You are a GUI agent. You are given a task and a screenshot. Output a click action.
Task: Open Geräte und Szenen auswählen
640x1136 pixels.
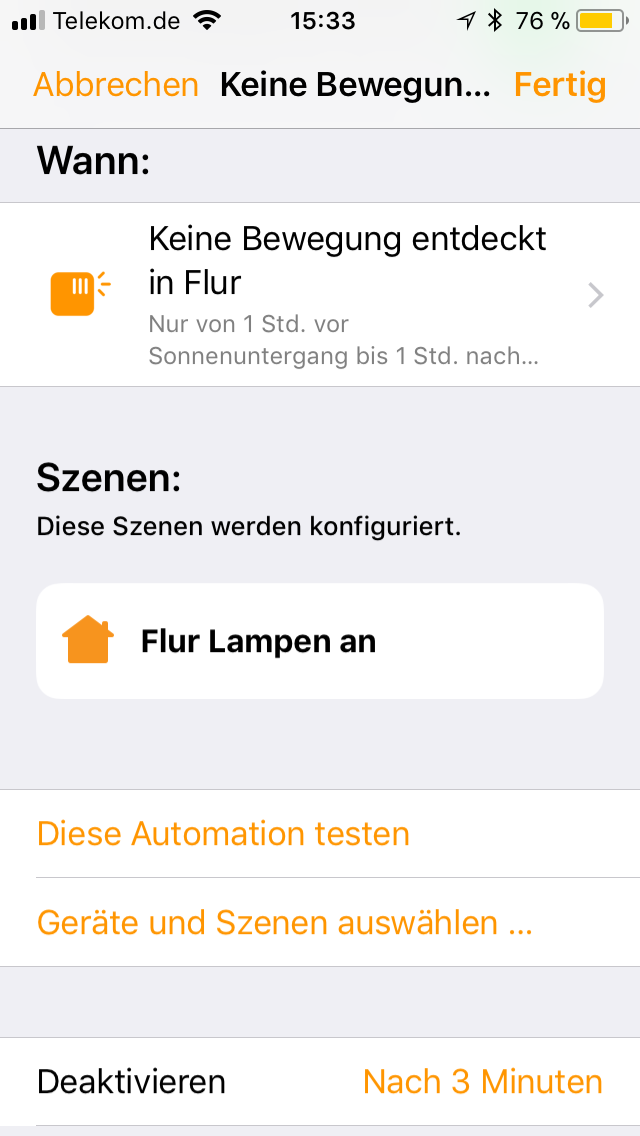(x=284, y=922)
